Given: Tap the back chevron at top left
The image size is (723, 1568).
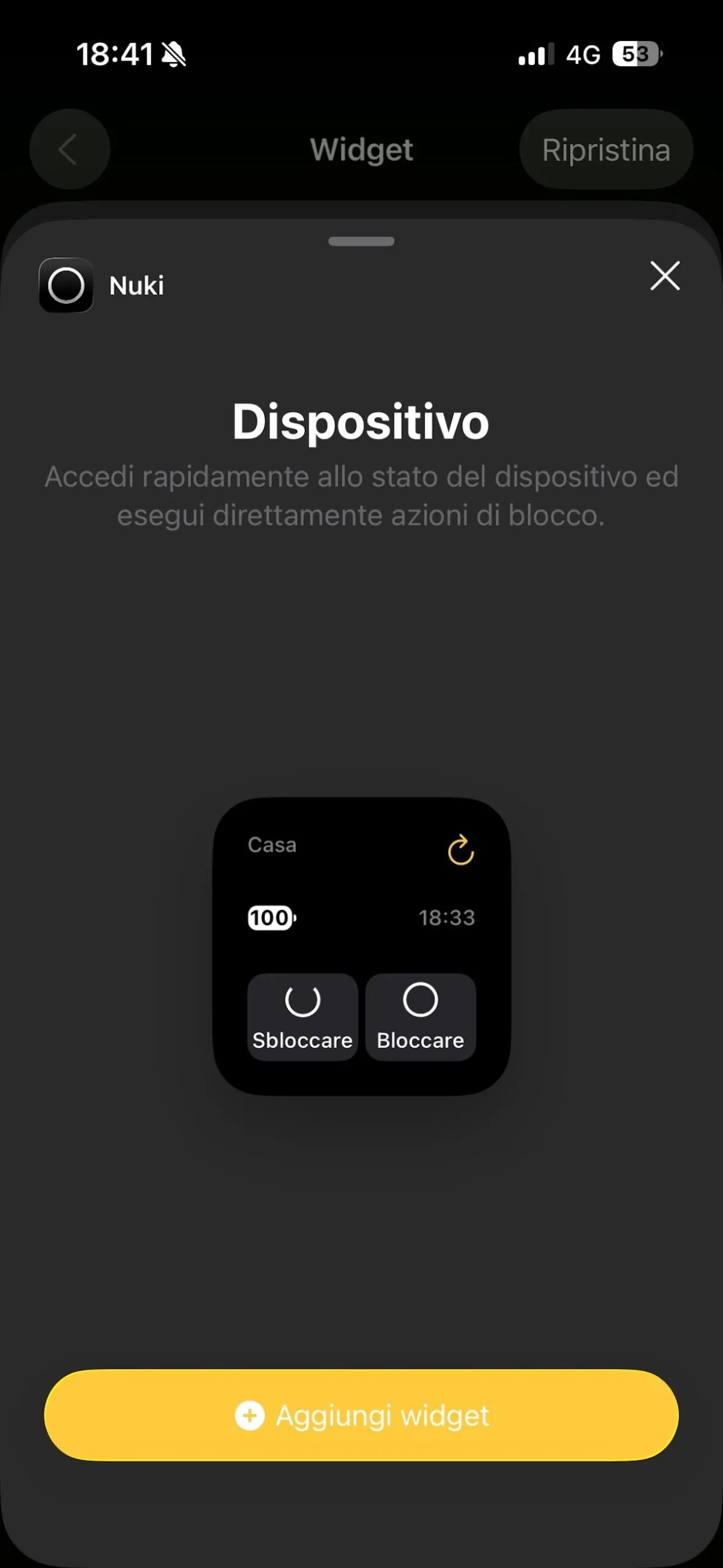Looking at the screenshot, I should point(69,149).
